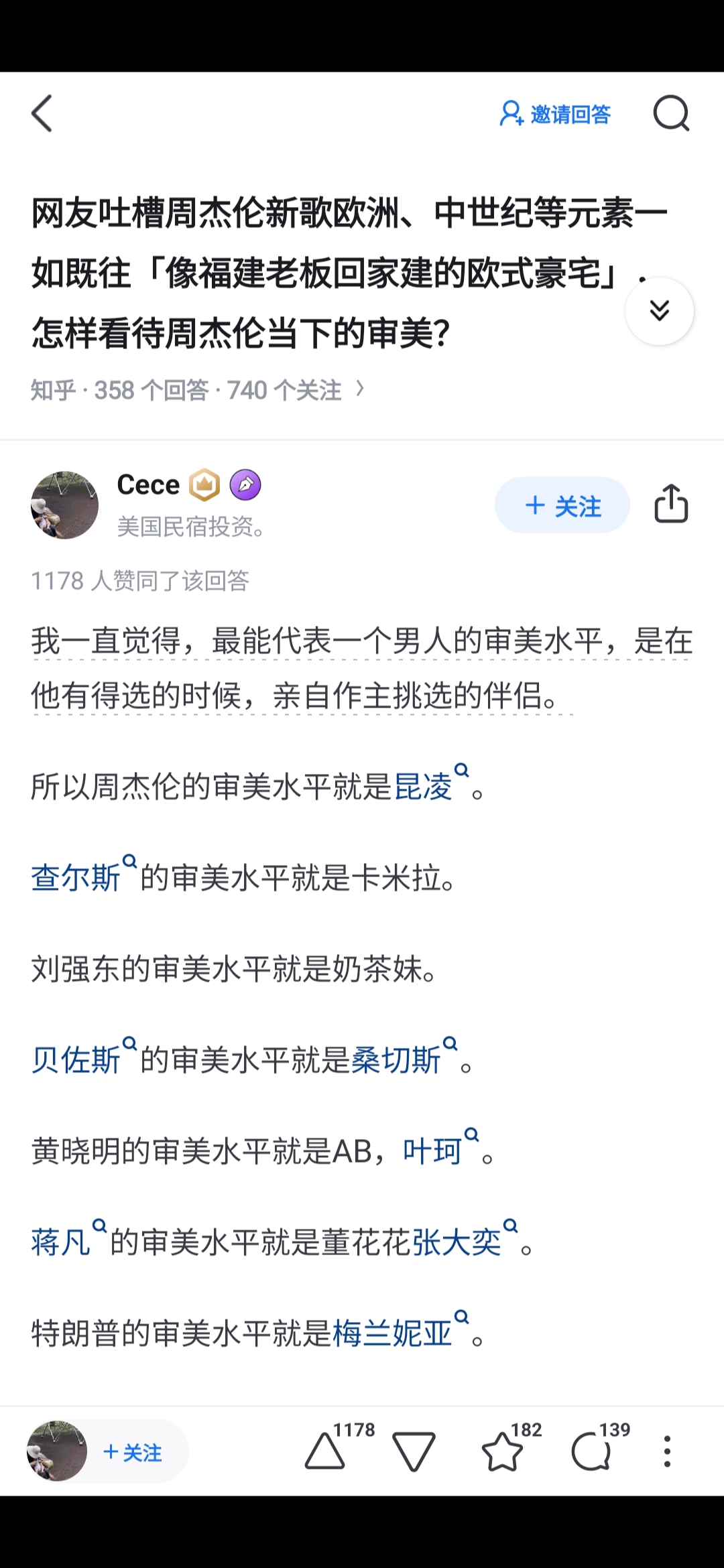
Task: Share this answer using the share icon
Action: [x=671, y=504]
